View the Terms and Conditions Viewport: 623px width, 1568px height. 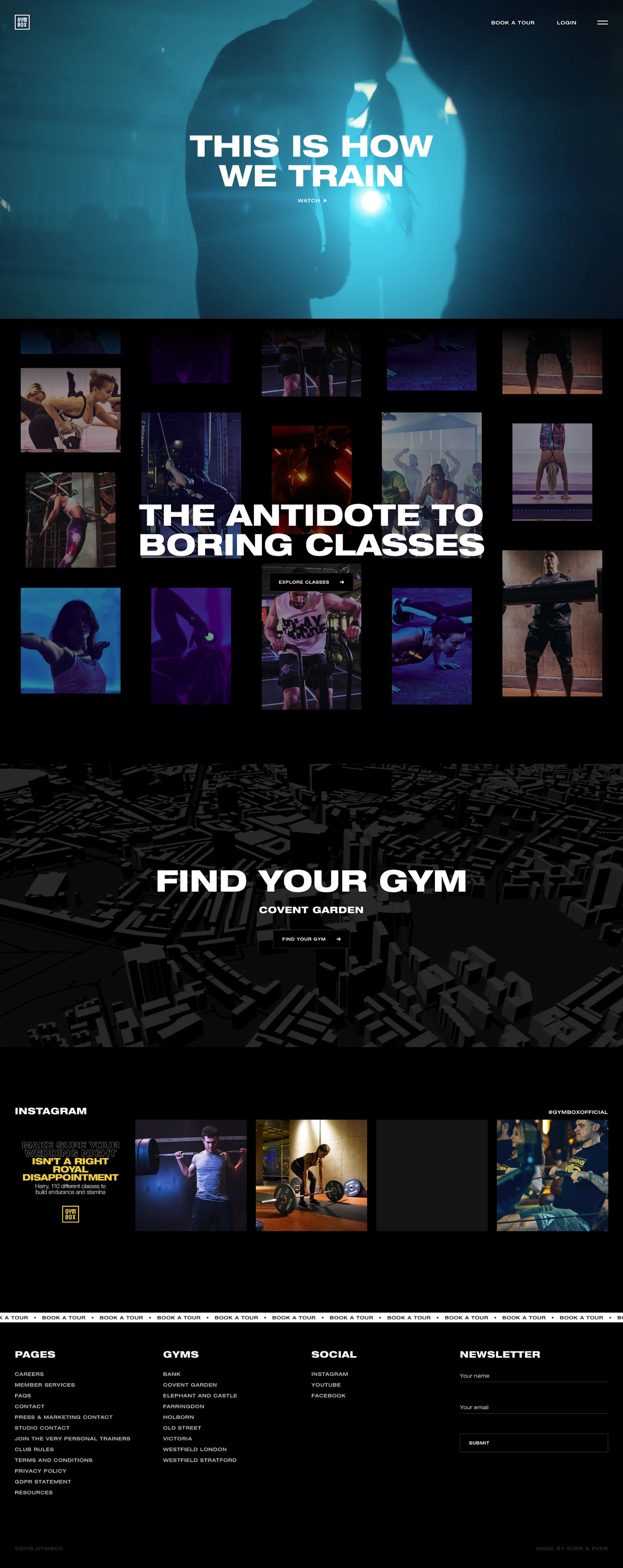54,1460
